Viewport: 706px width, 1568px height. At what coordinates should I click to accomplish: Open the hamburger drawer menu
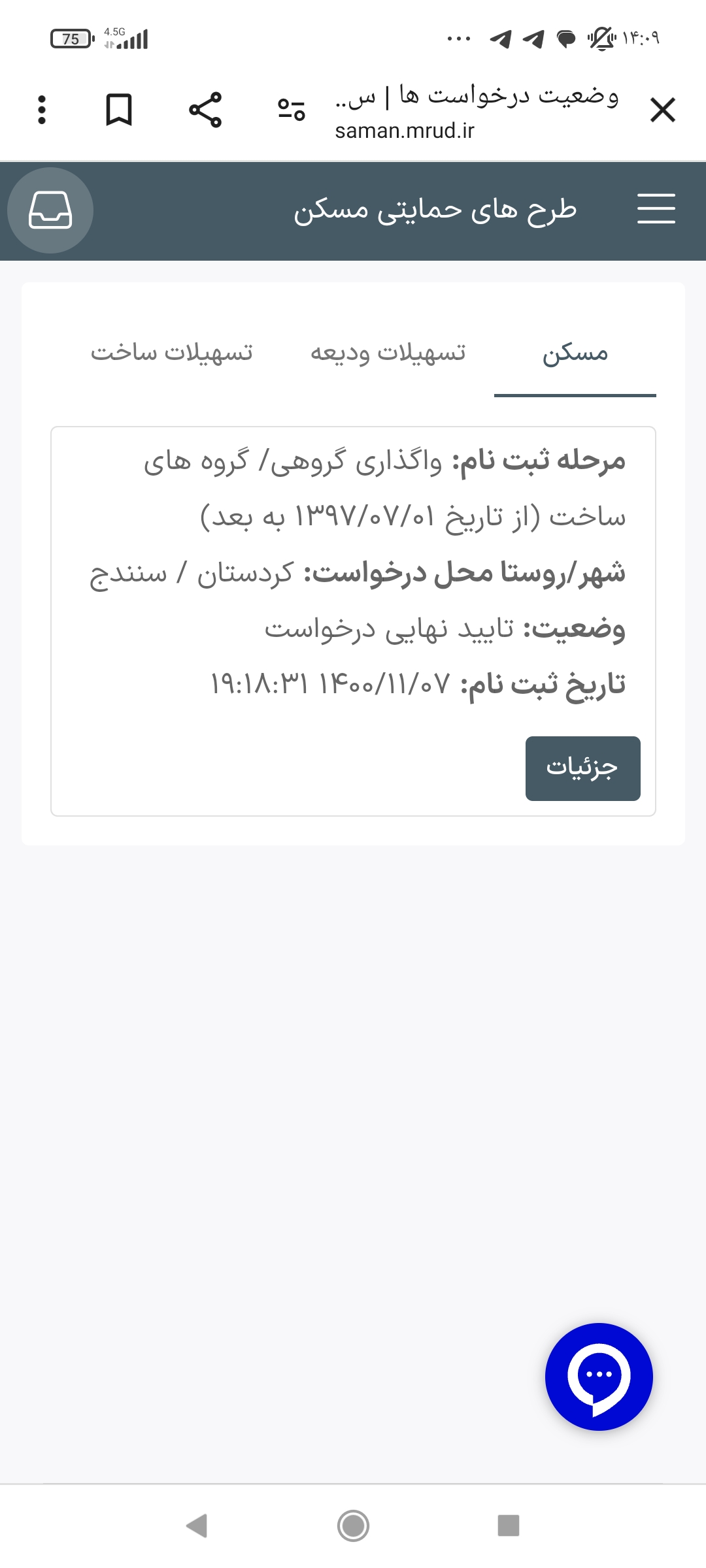pyautogui.click(x=656, y=209)
